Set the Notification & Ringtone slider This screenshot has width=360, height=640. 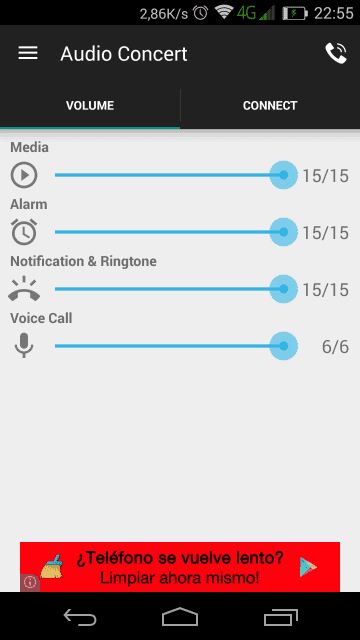click(x=176, y=289)
